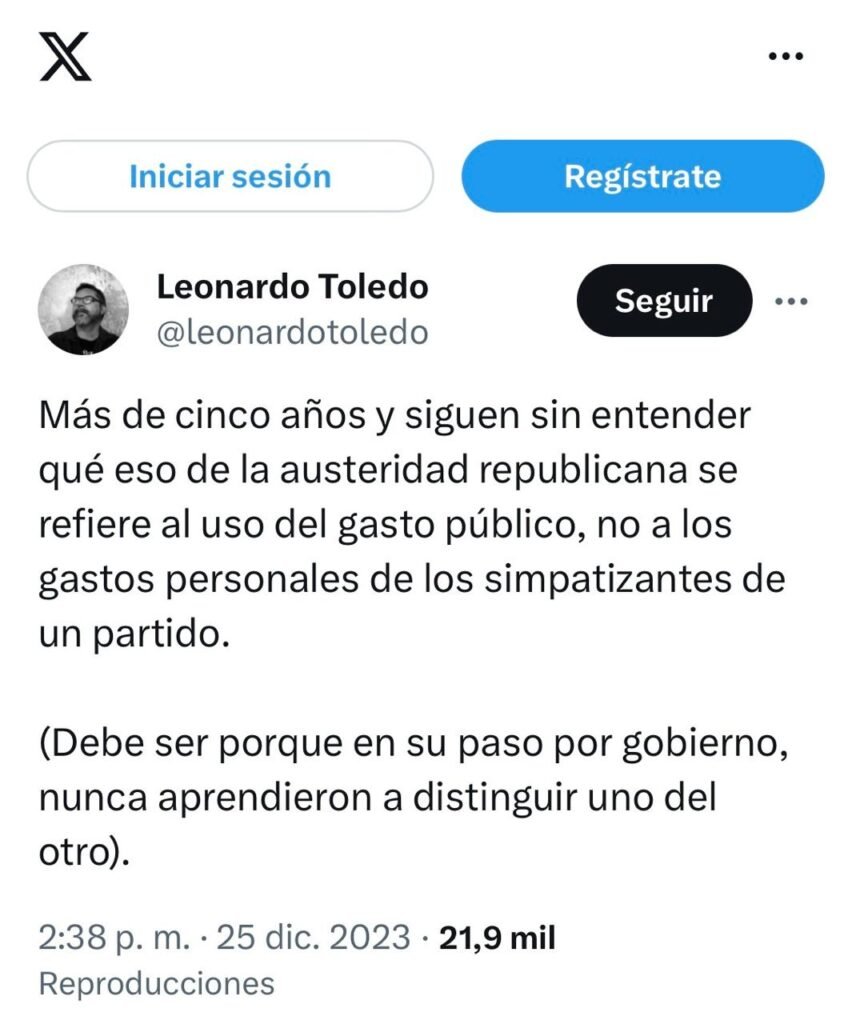The height and width of the screenshot is (1024, 852).
Task: Follow Leonardo Toledo with the Seguir button
Action: 663,301
